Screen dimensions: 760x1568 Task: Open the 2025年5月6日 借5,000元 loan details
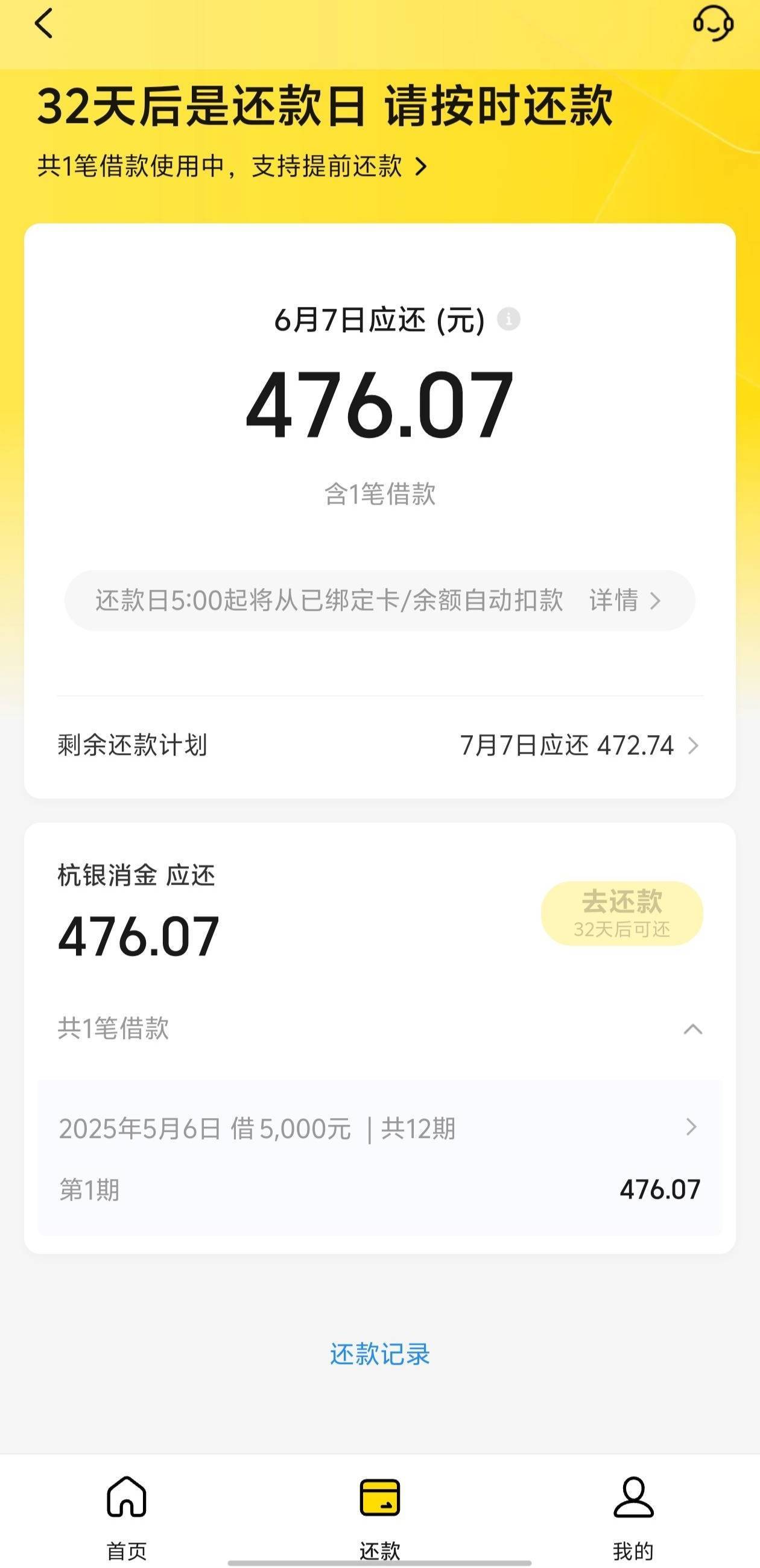point(380,1128)
